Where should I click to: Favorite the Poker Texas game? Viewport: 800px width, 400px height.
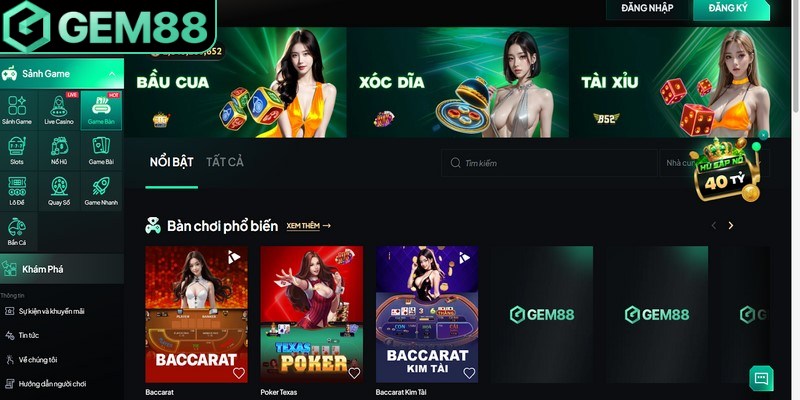353,373
